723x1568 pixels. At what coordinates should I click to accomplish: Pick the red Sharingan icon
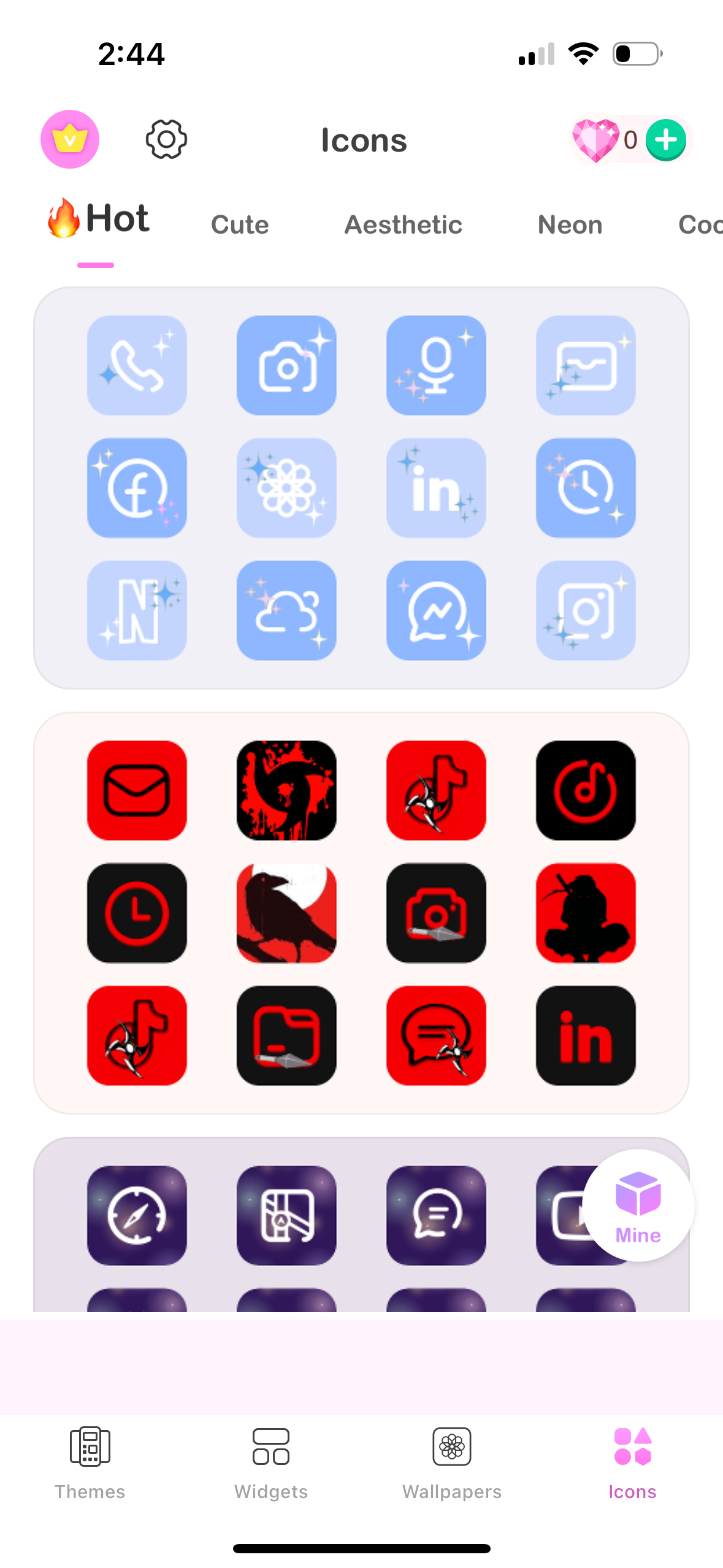(x=286, y=790)
